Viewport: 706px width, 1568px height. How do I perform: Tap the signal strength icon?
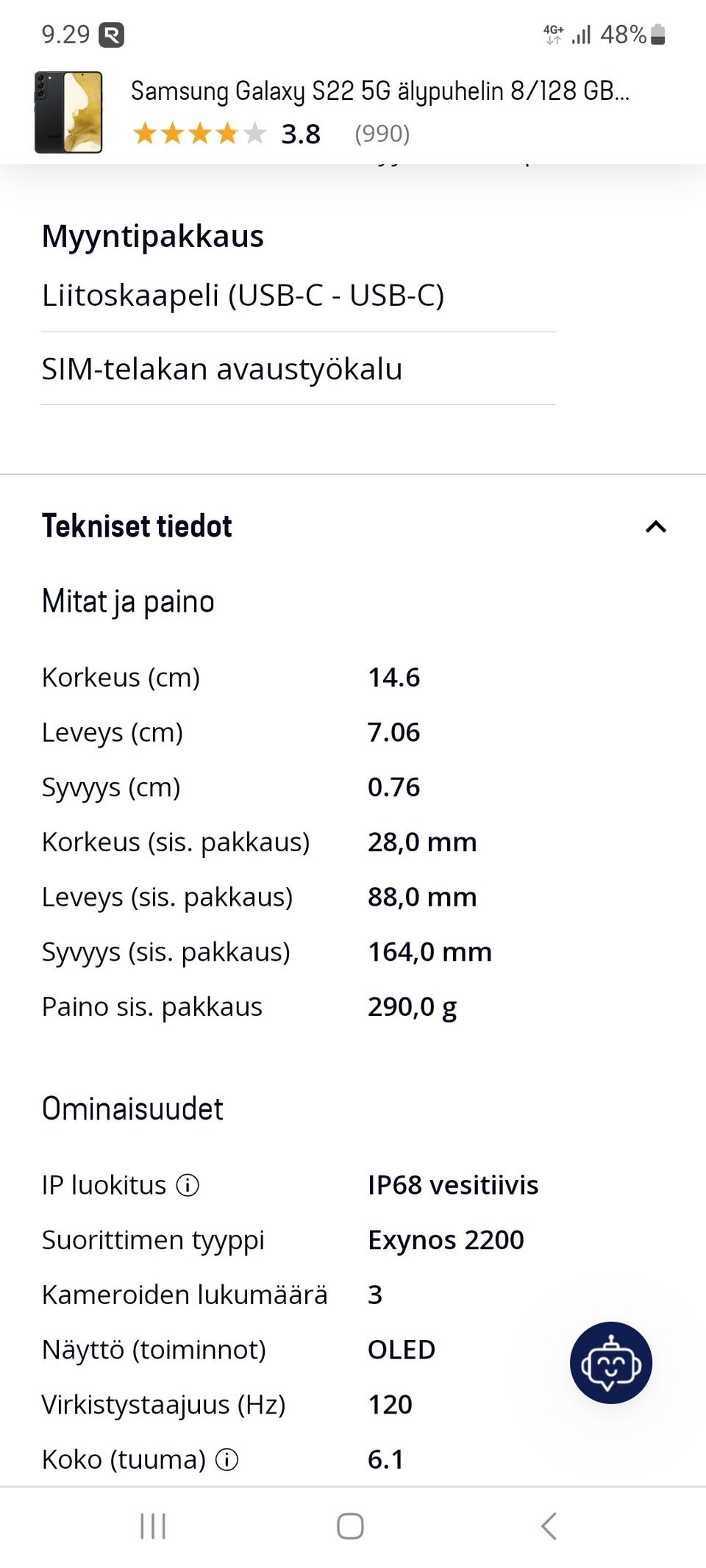coord(582,34)
